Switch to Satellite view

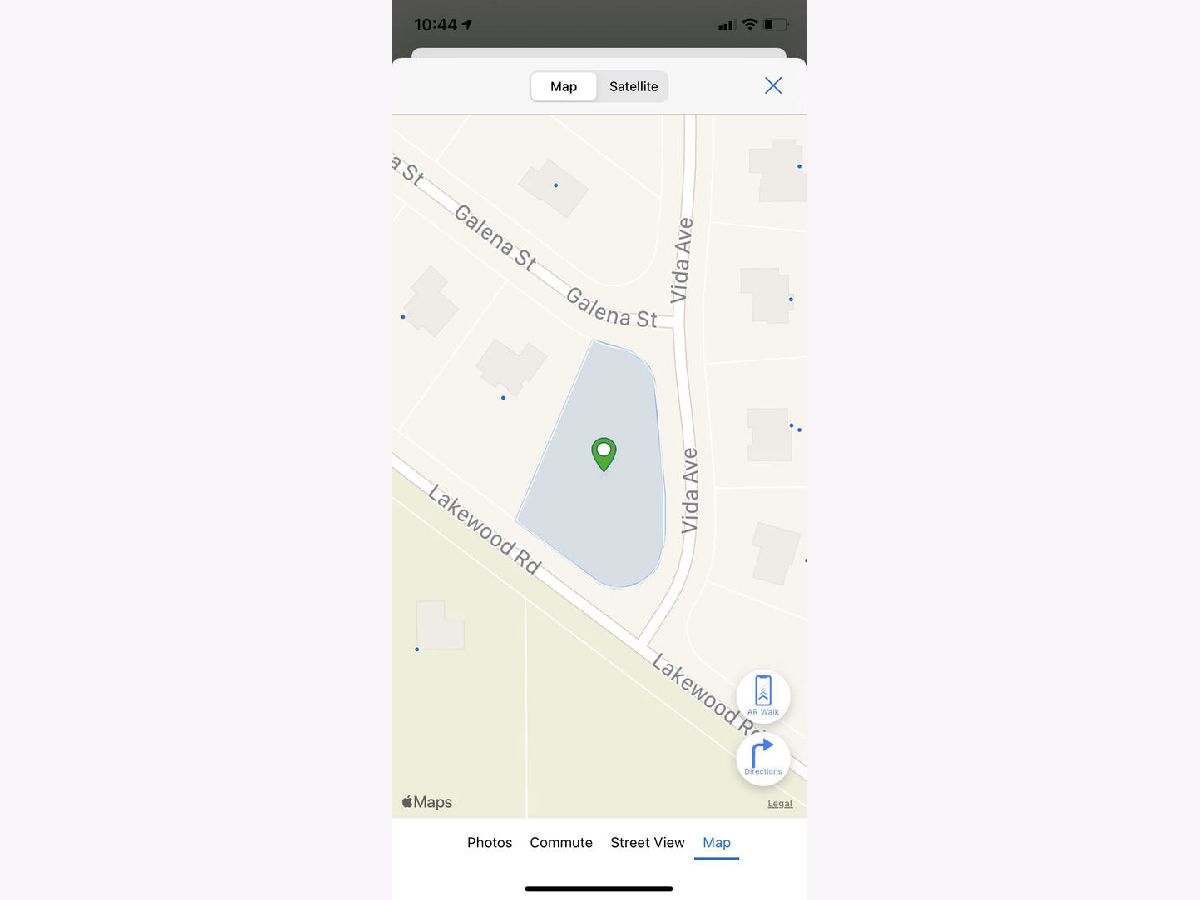(633, 87)
